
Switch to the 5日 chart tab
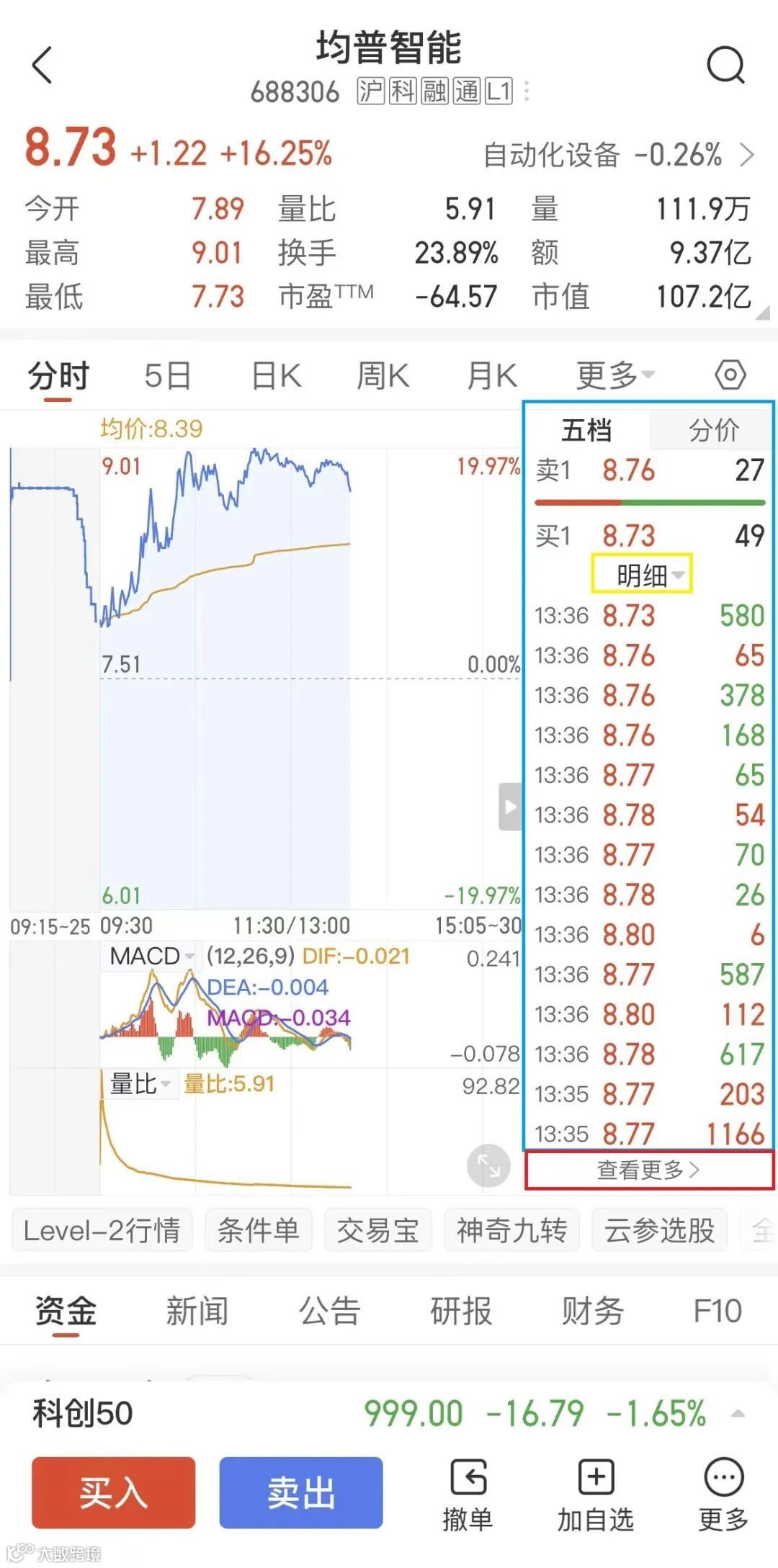pyautogui.click(x=167, y=376)
